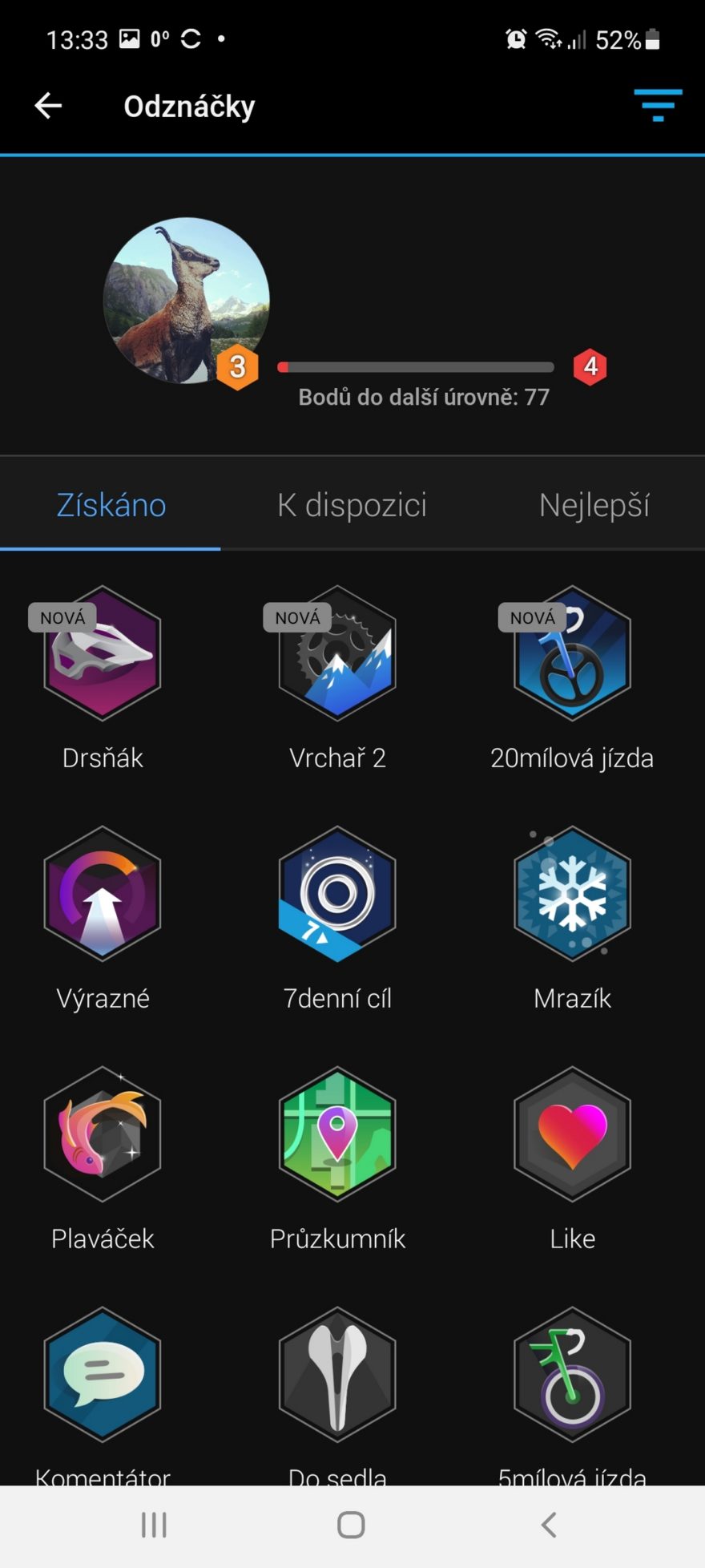Open the Drsňák badge
Screen dimensions: 705x1568
(x=103, y=653)
